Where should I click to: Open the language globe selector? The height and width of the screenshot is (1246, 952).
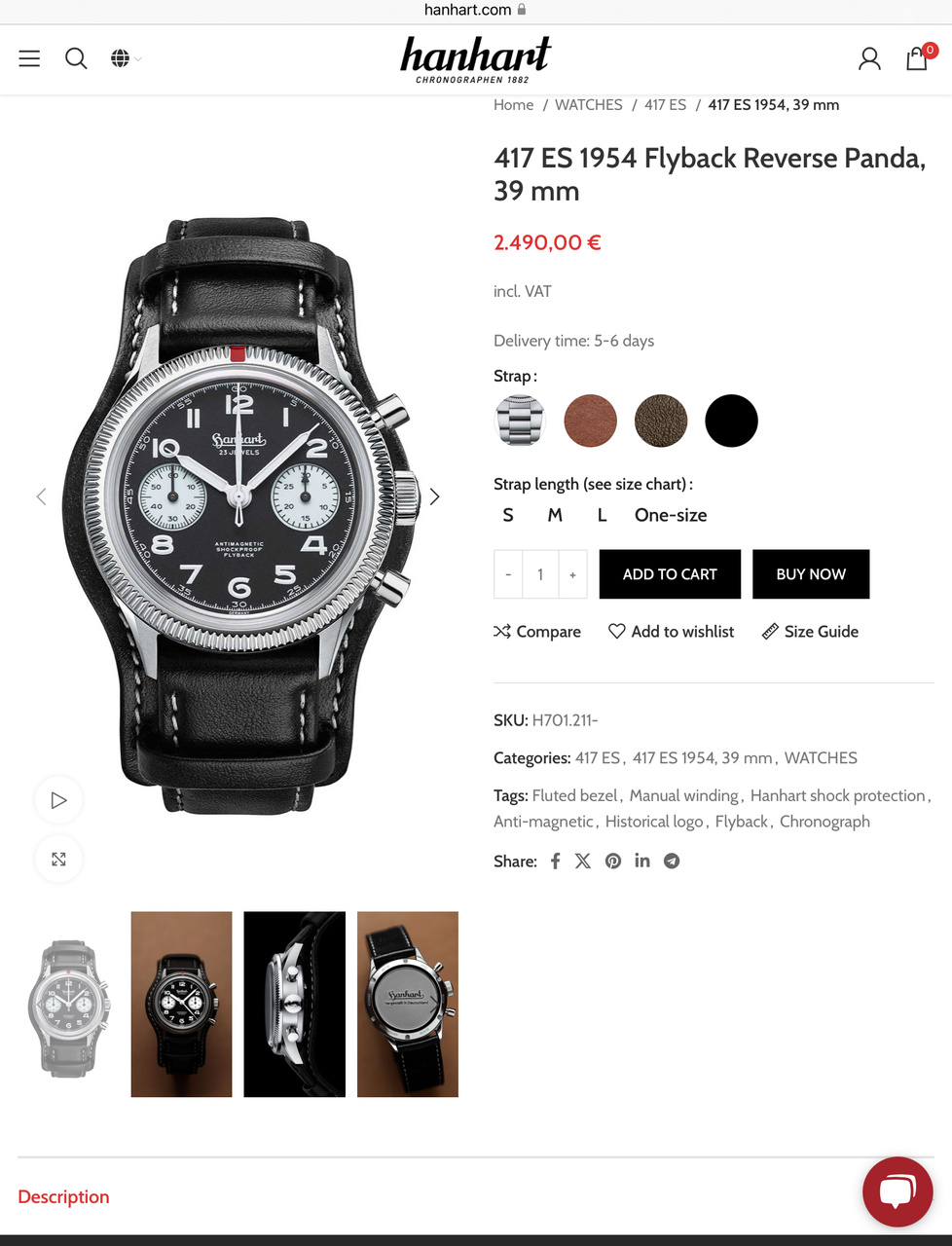[121, 58]
